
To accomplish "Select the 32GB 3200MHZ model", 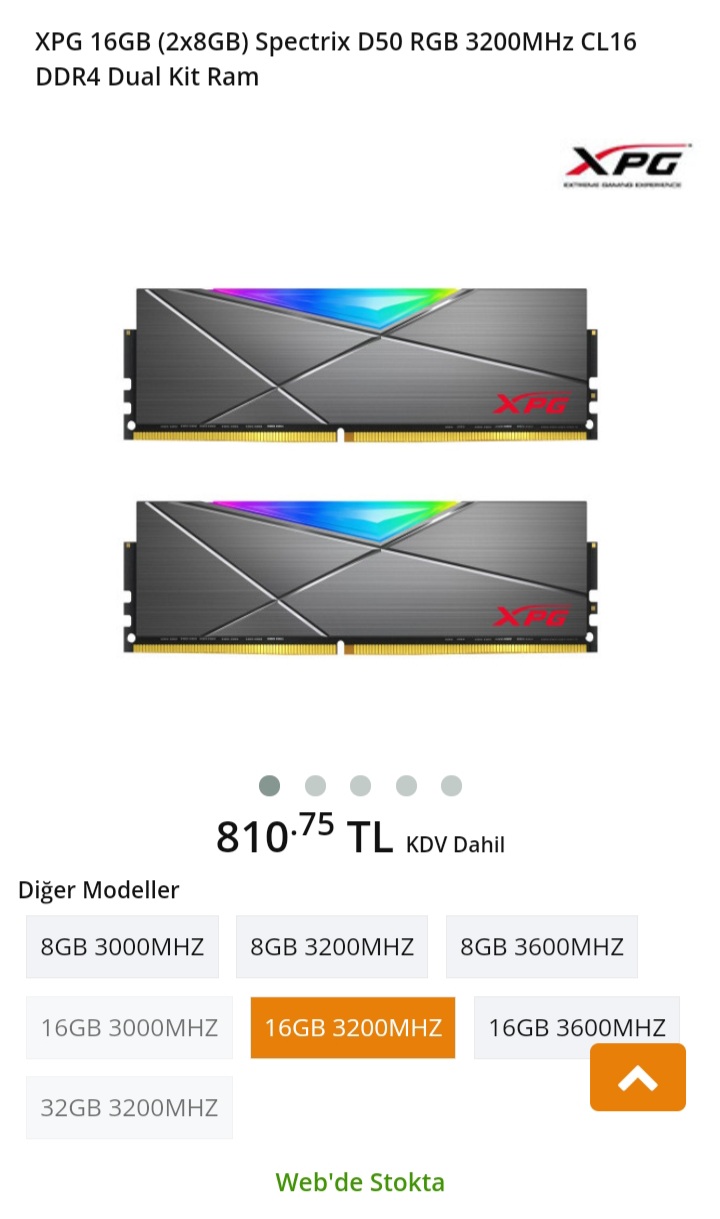I will tap(129, 1107).
